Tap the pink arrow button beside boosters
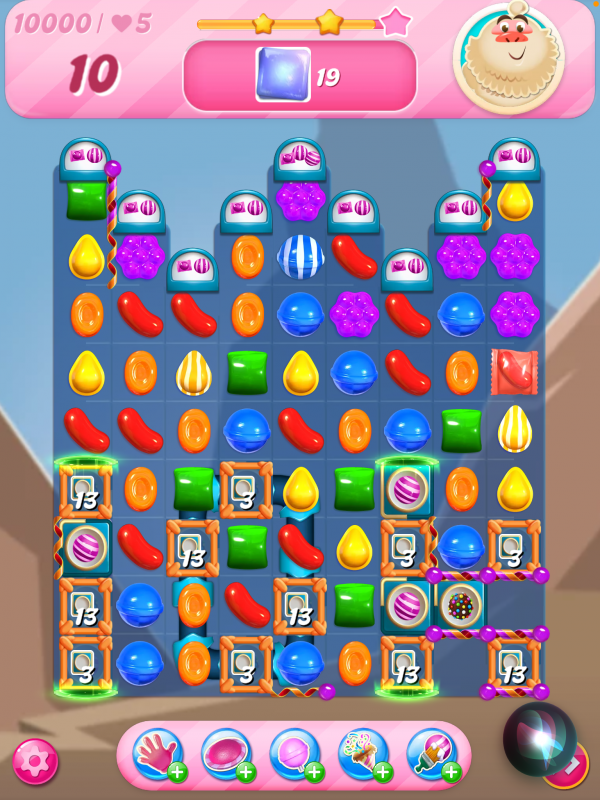This screenshot has width=600, height=800. [572, 768]
